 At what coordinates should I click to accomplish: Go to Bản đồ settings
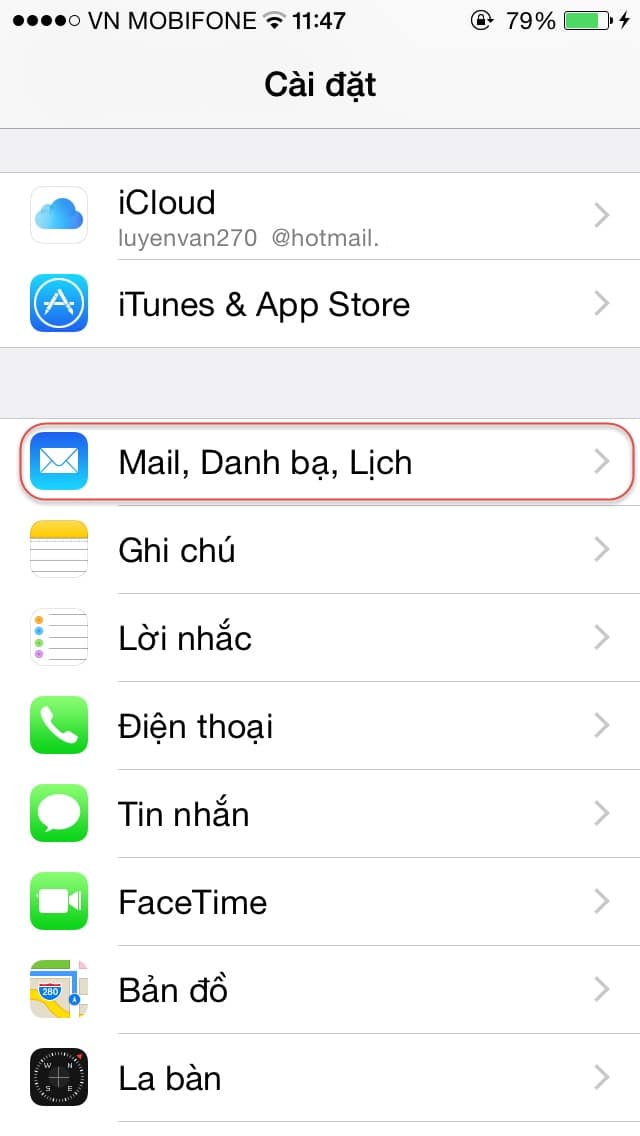click(320, 990)
